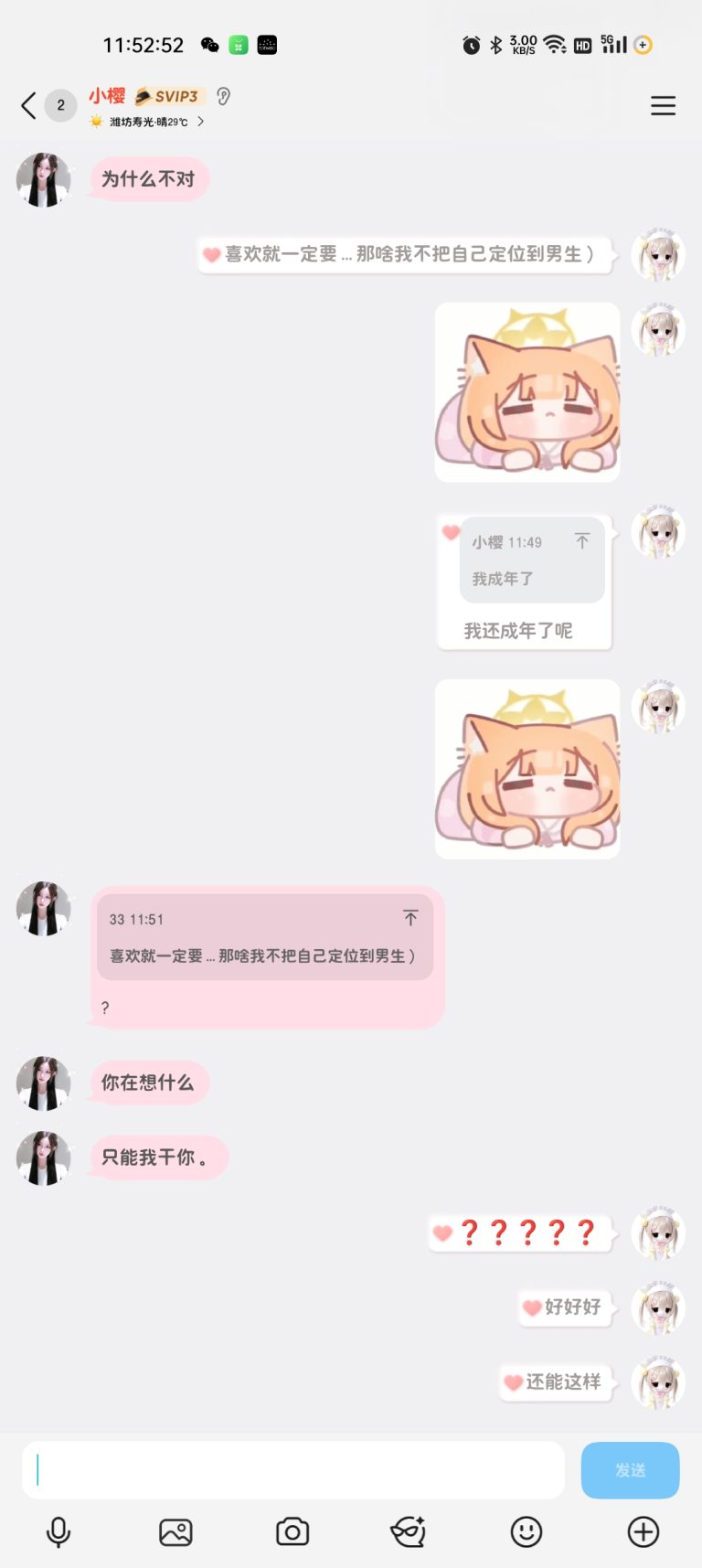Tap the plus icon for more chat functions
The width and height of the screenshot is (702, 1568).
pos(643,1531)
